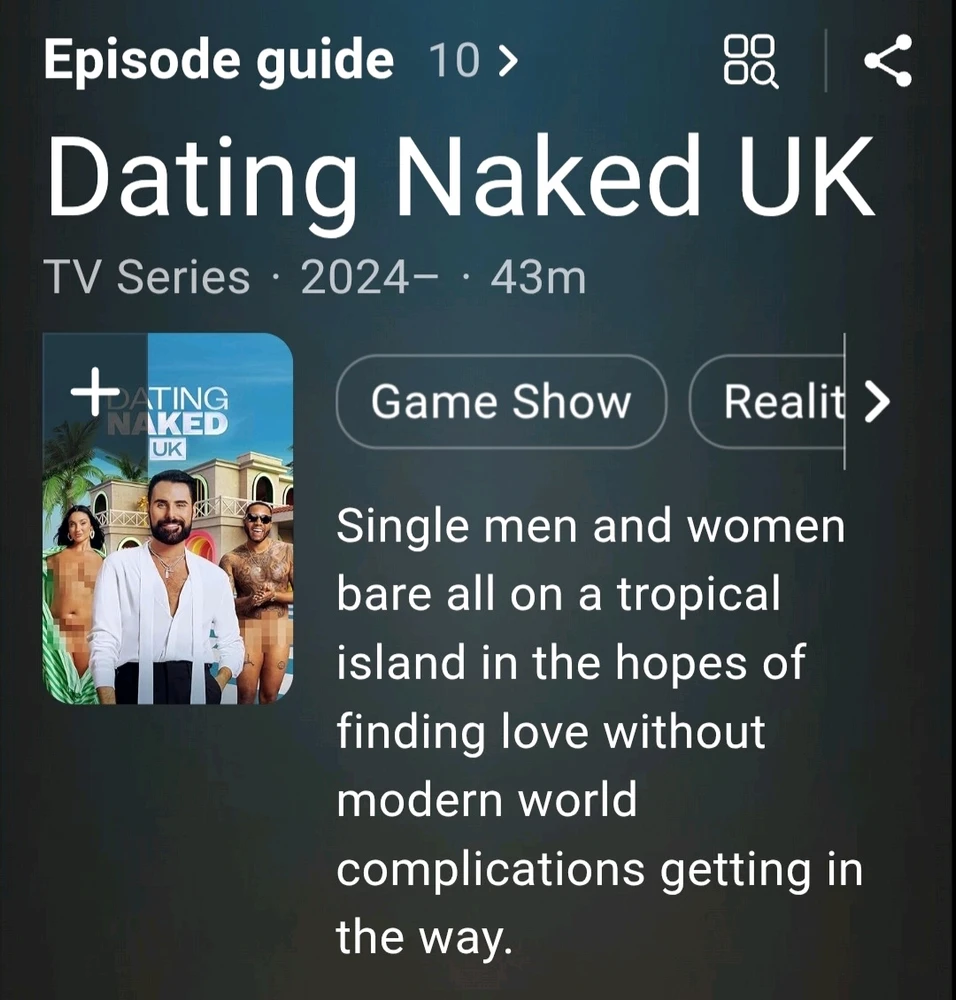Add Dating Naked UK to watchlist

[x=95, y=390]
